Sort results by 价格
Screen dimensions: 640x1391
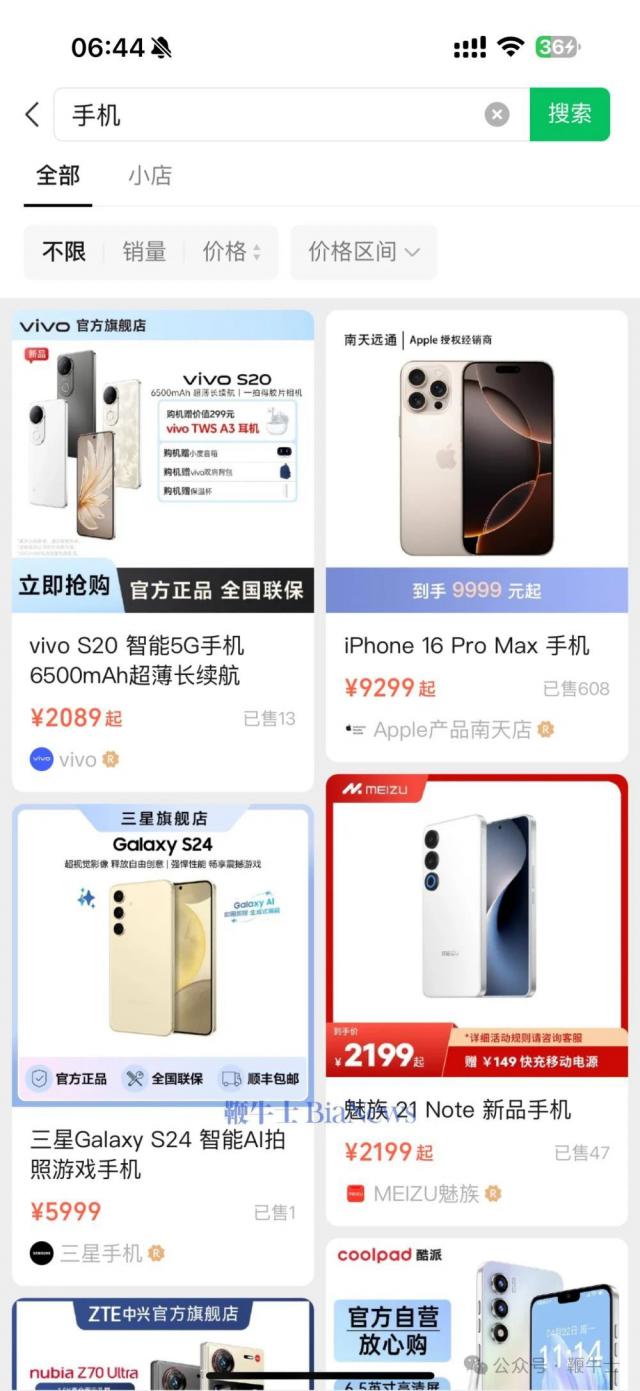(x=230, y=252)
